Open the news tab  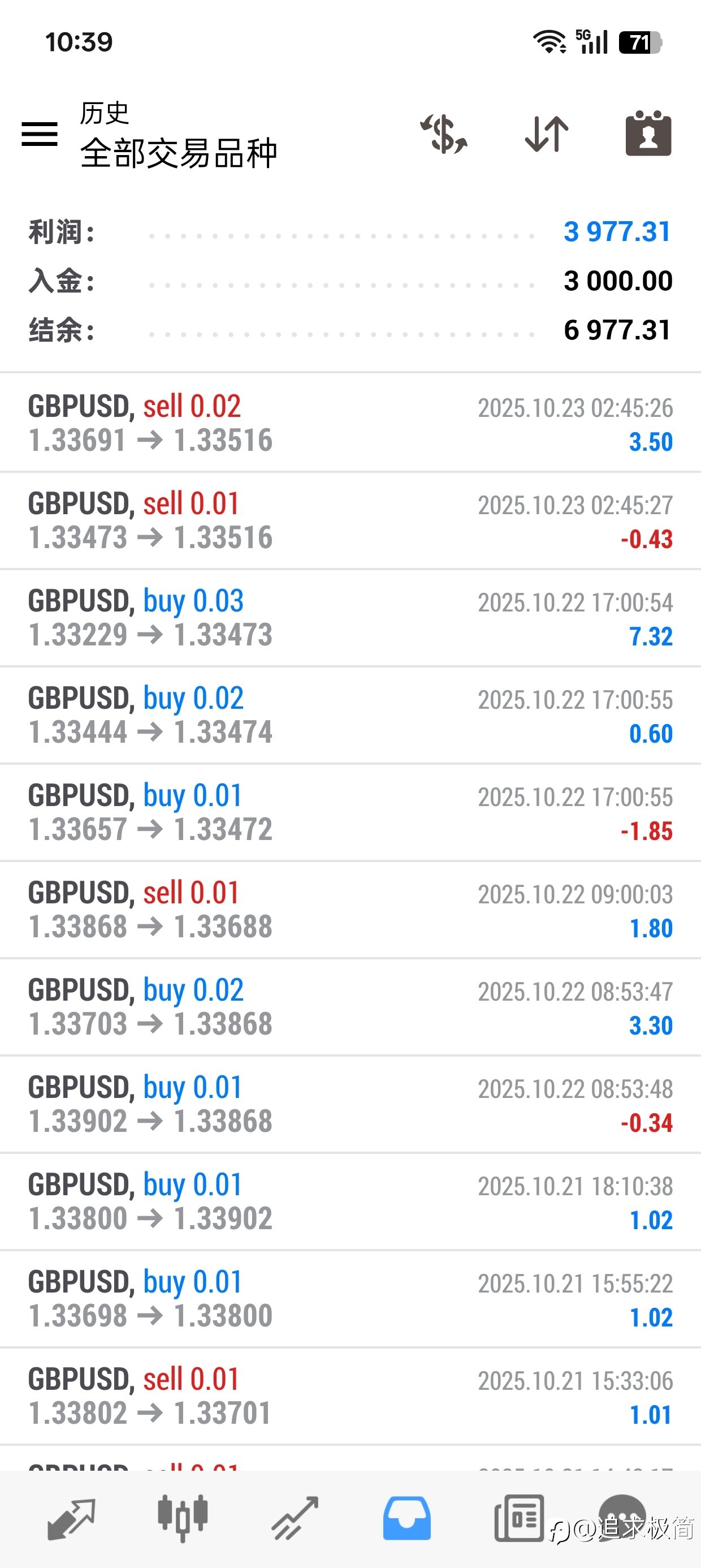coord(518,1518)
